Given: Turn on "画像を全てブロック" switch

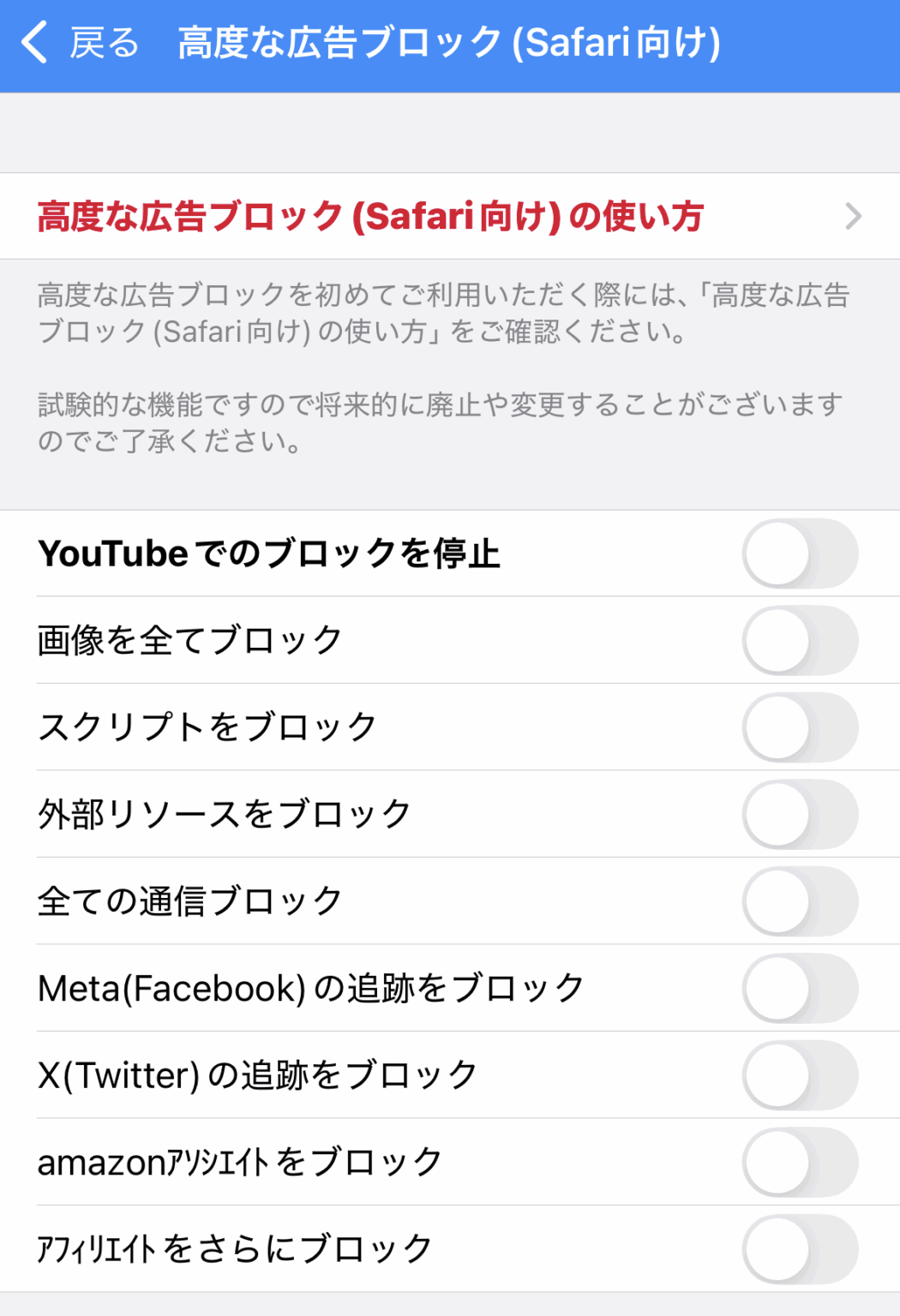Looking at the screenshot, I should click(799, 641).
